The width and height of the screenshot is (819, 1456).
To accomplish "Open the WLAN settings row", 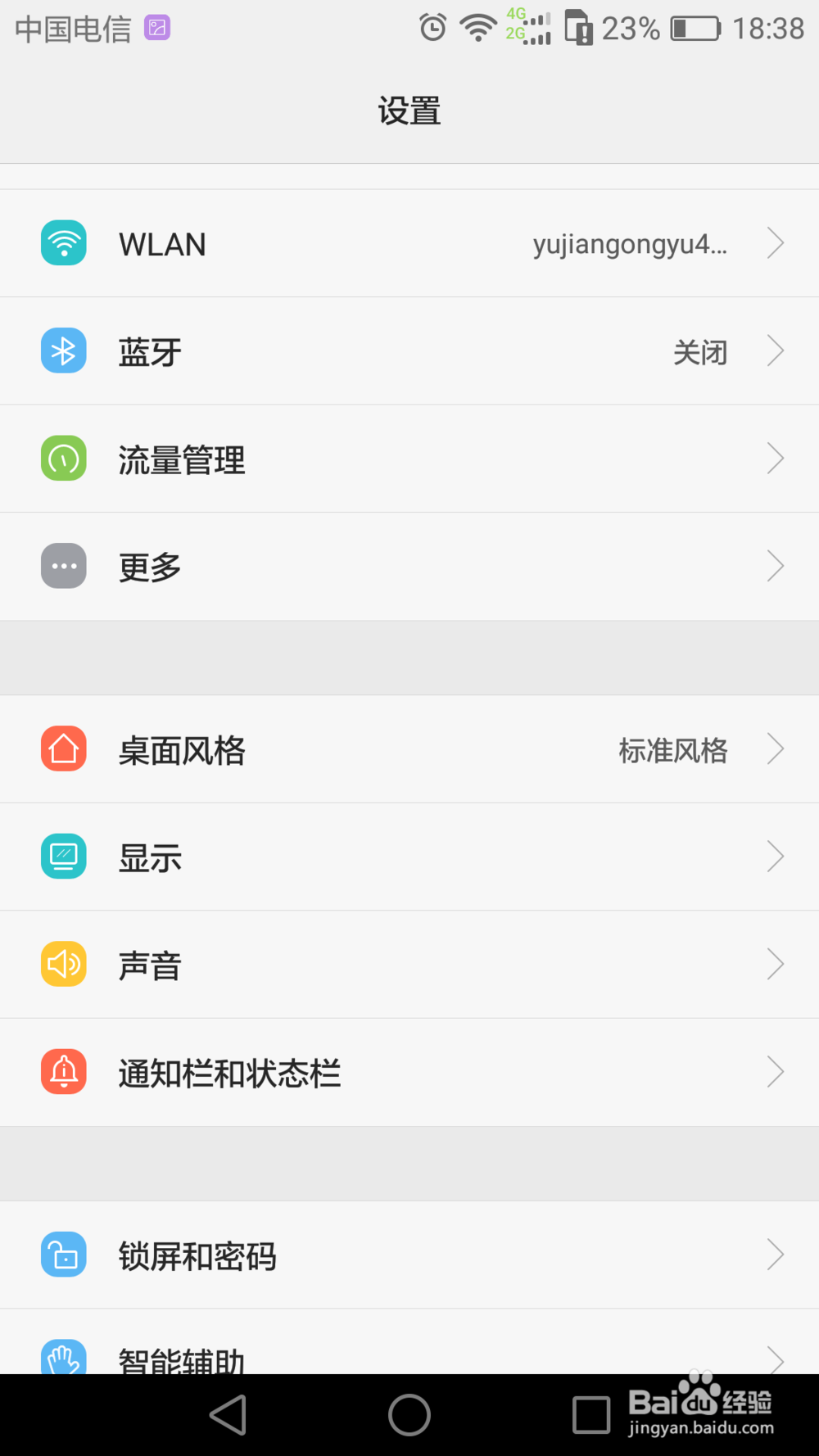I will pos(409,243).
